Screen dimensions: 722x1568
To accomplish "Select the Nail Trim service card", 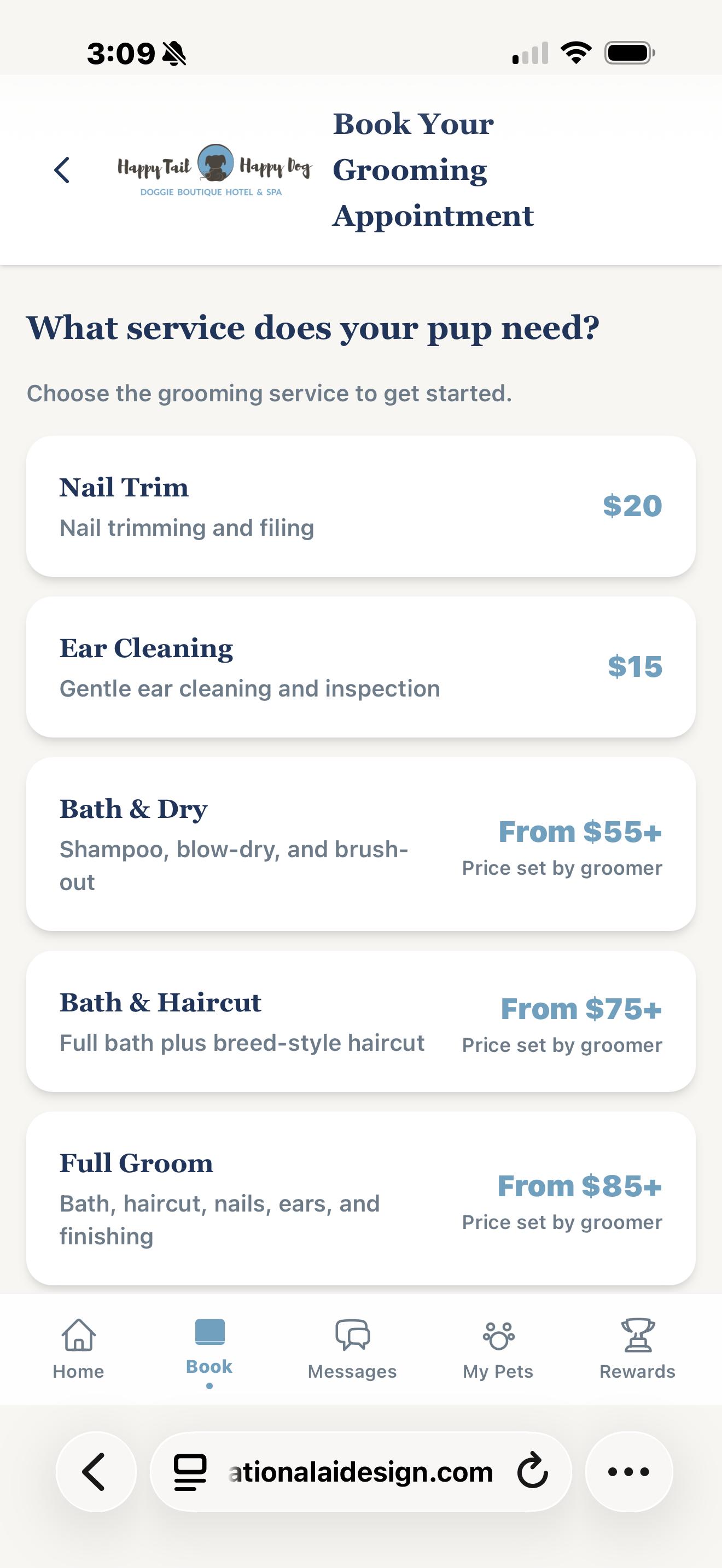I will coord(361,505).
